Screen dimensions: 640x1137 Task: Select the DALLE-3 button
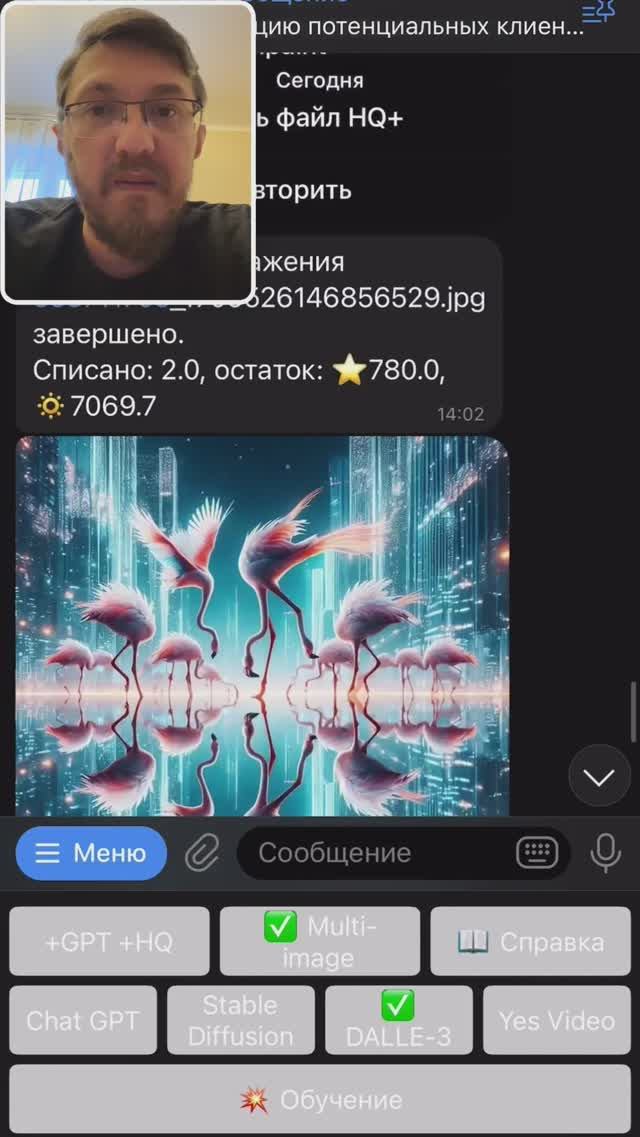pyautogui.click(x=398, y=1020)
